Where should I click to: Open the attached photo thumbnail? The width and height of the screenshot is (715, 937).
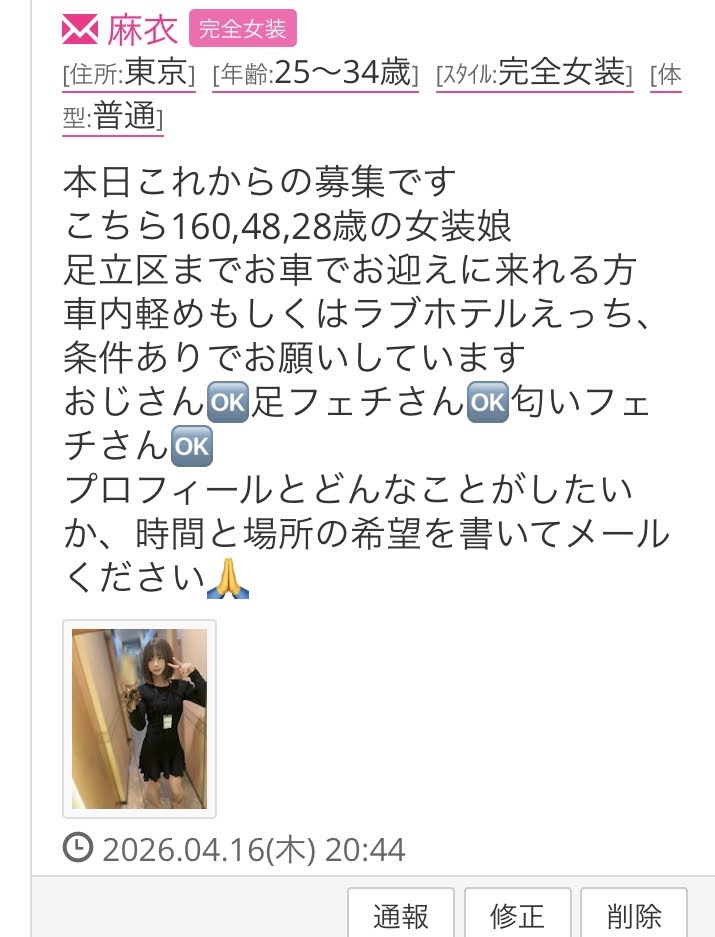point(139,718)
